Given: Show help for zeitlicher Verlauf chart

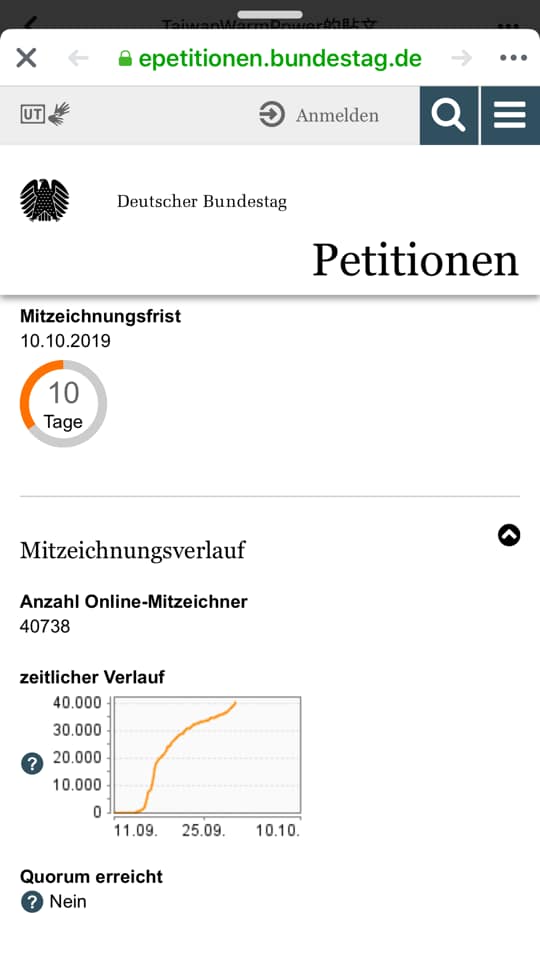Looking at the screenshot, I should click(x=32, y=763).
